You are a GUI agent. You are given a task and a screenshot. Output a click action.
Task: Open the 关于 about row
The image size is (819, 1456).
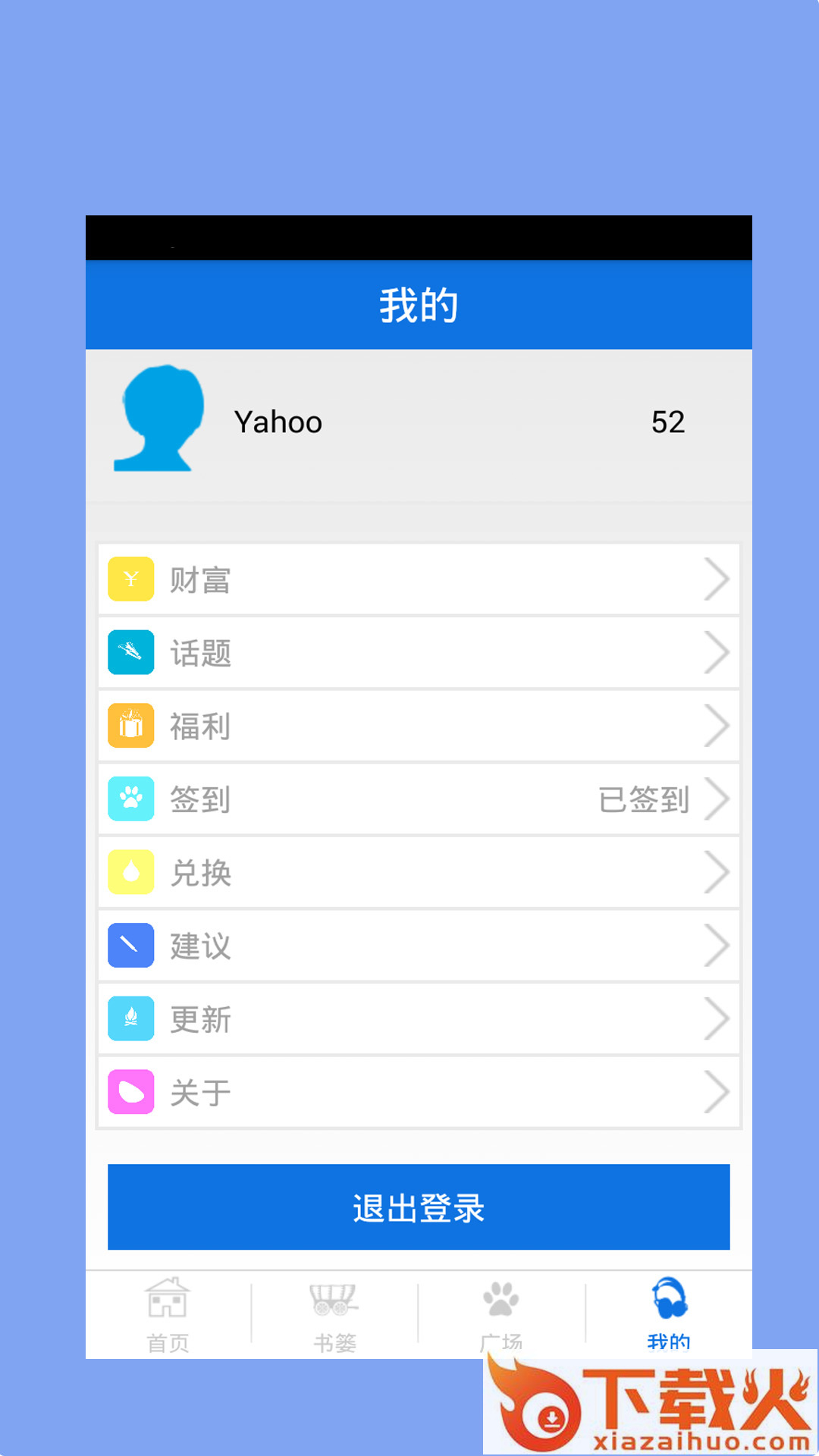tap(418, 1092)
